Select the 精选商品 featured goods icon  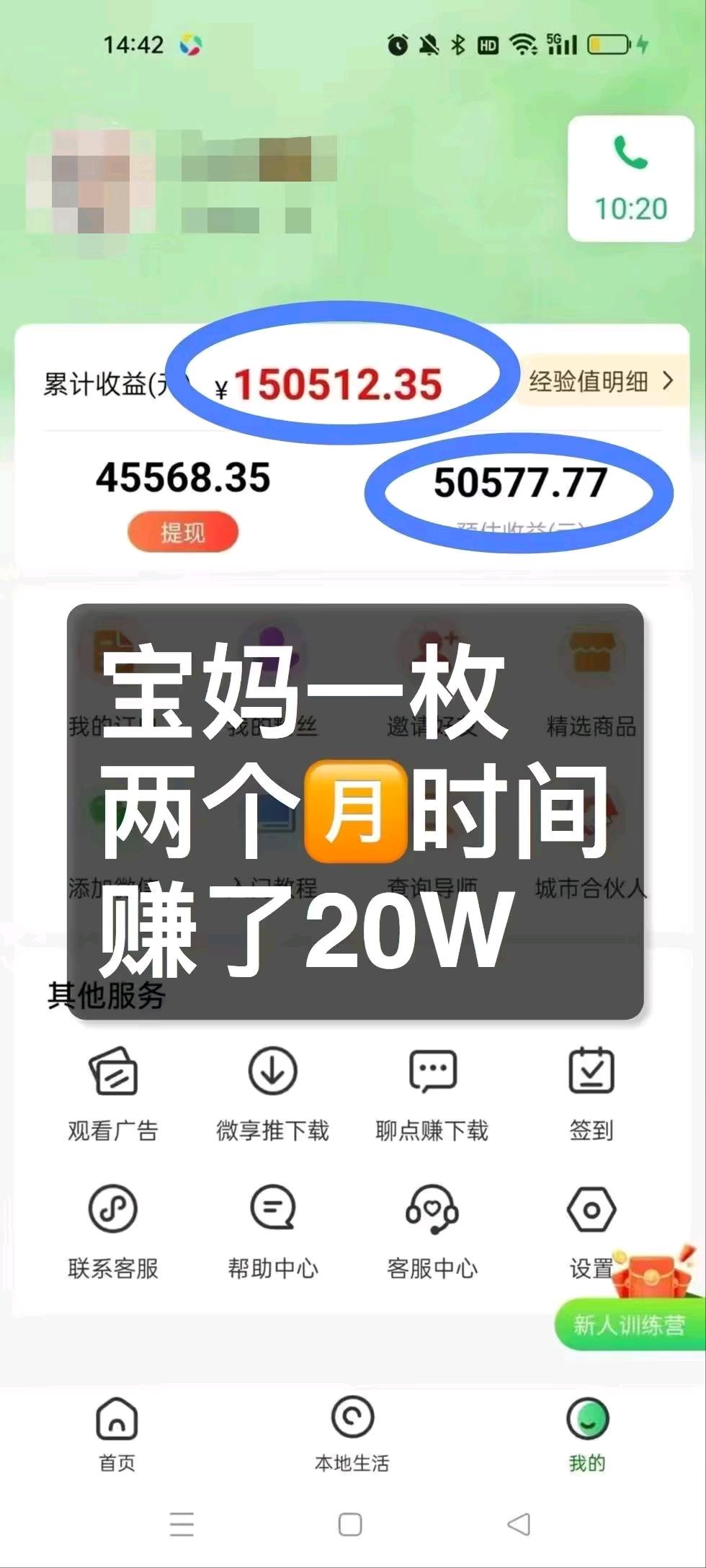(x=591, y=652)
